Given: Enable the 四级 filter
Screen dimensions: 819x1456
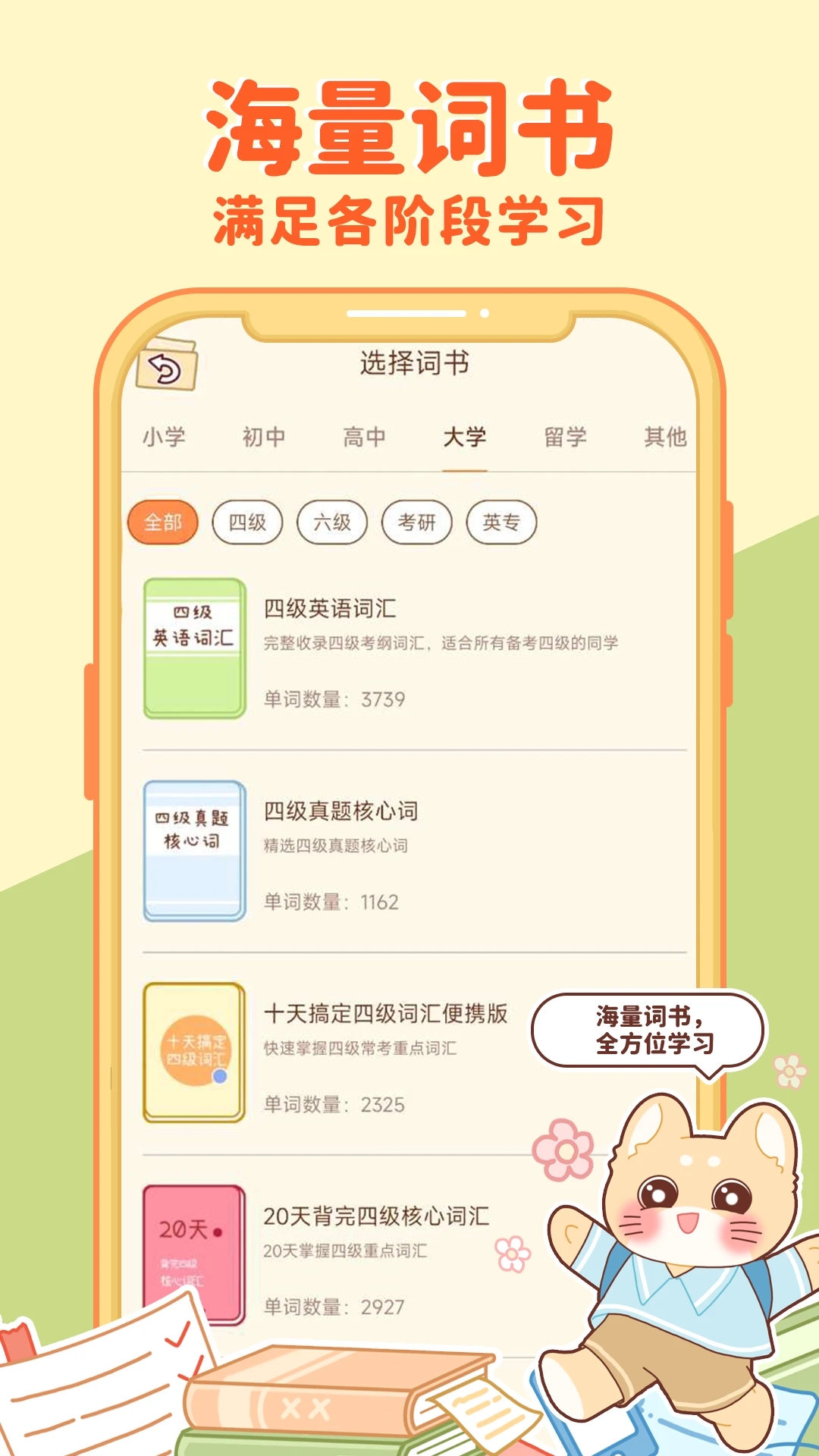Looking at the screenshot, I should coord(248,521).
